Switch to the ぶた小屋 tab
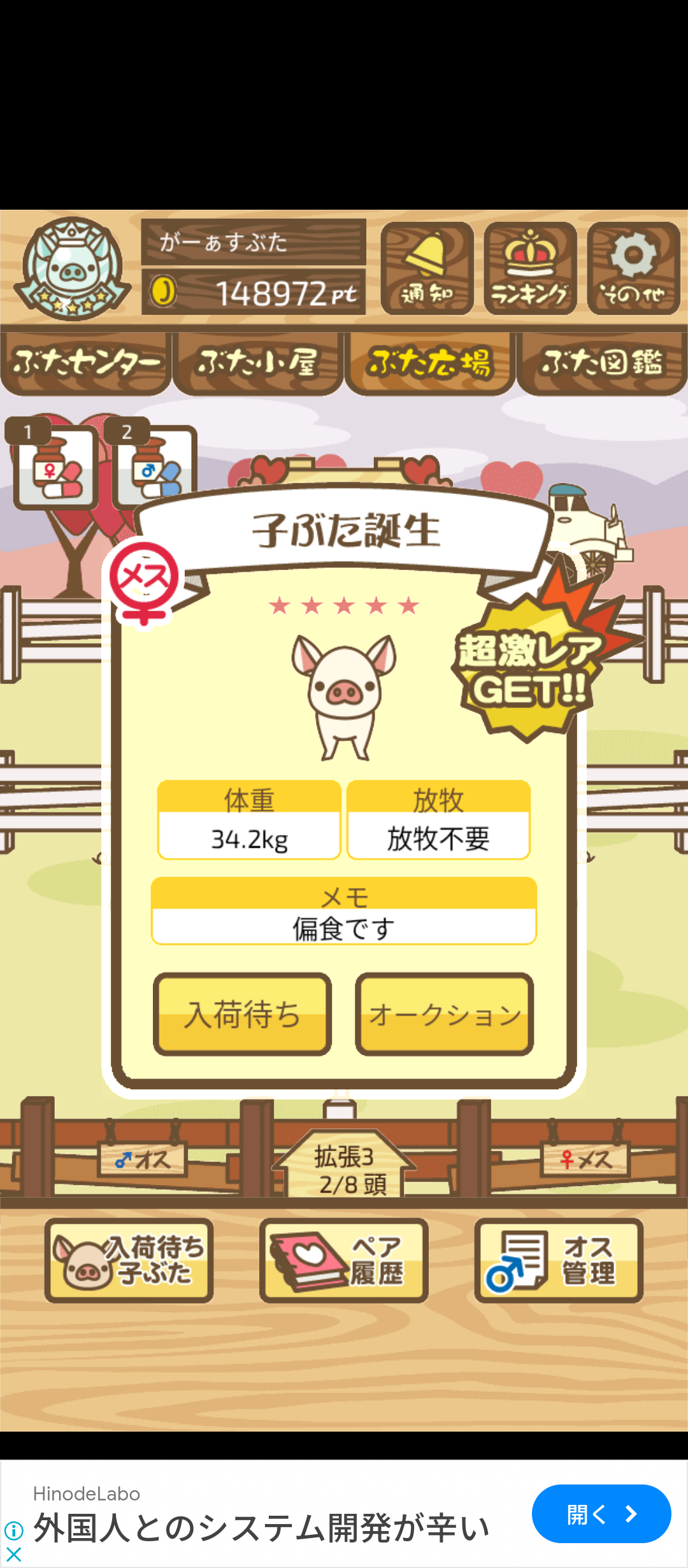Image resolution: width=688 pixels, height=1568 pixels. coord(258,362)
